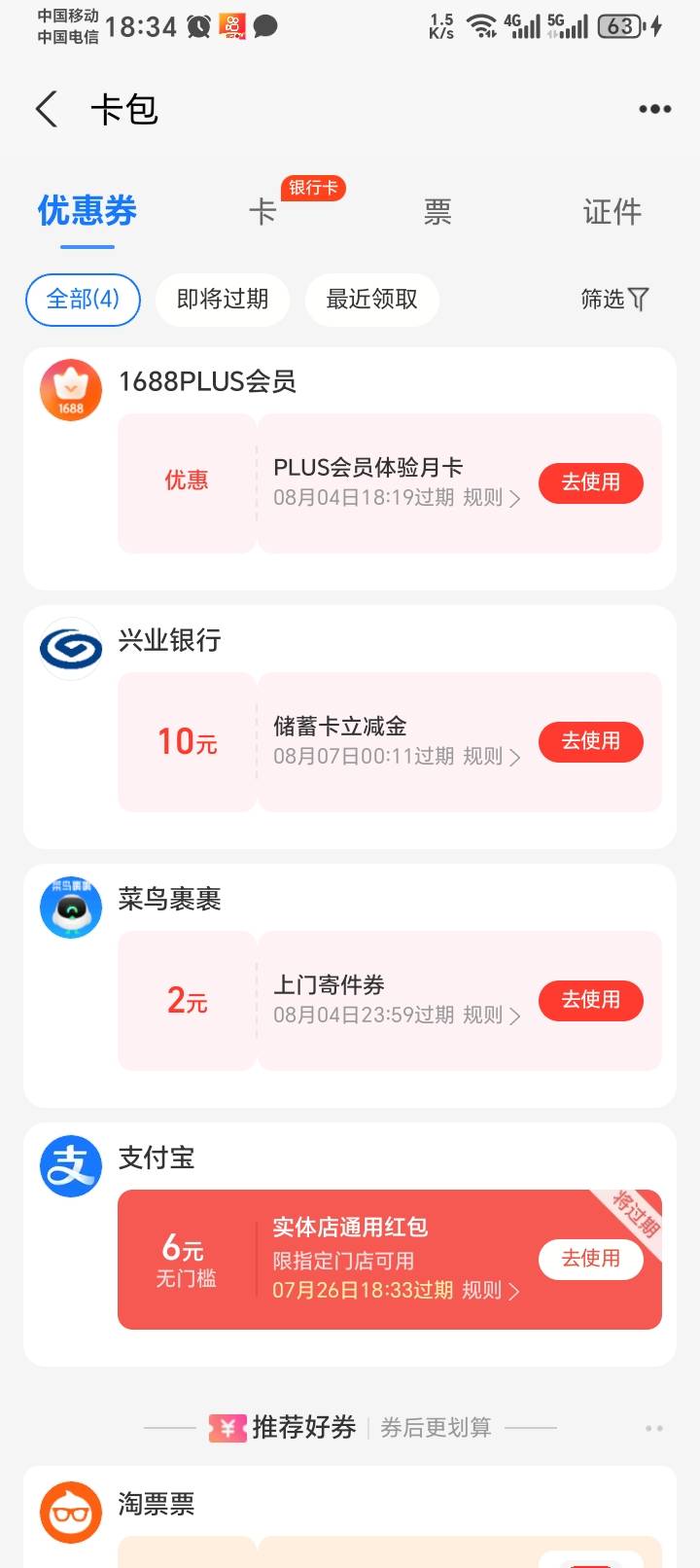View 规则 for 上门寄件券
Screen dimensions: 700x1568
coord(492,1016)
